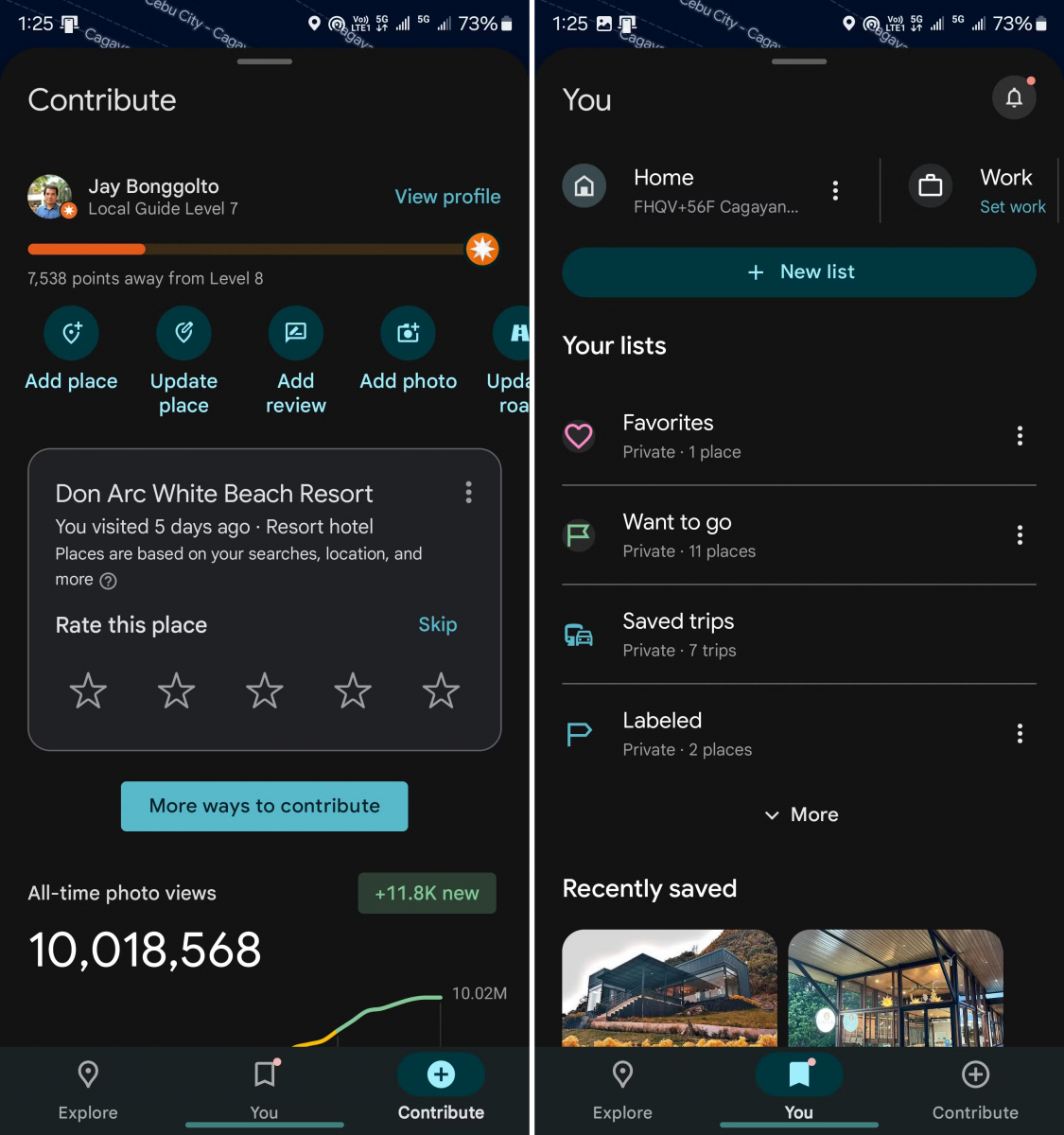This screenshot has width=1064, height=1135.
Task: Select the Add place icon
Action: click(x=71, y=333)
